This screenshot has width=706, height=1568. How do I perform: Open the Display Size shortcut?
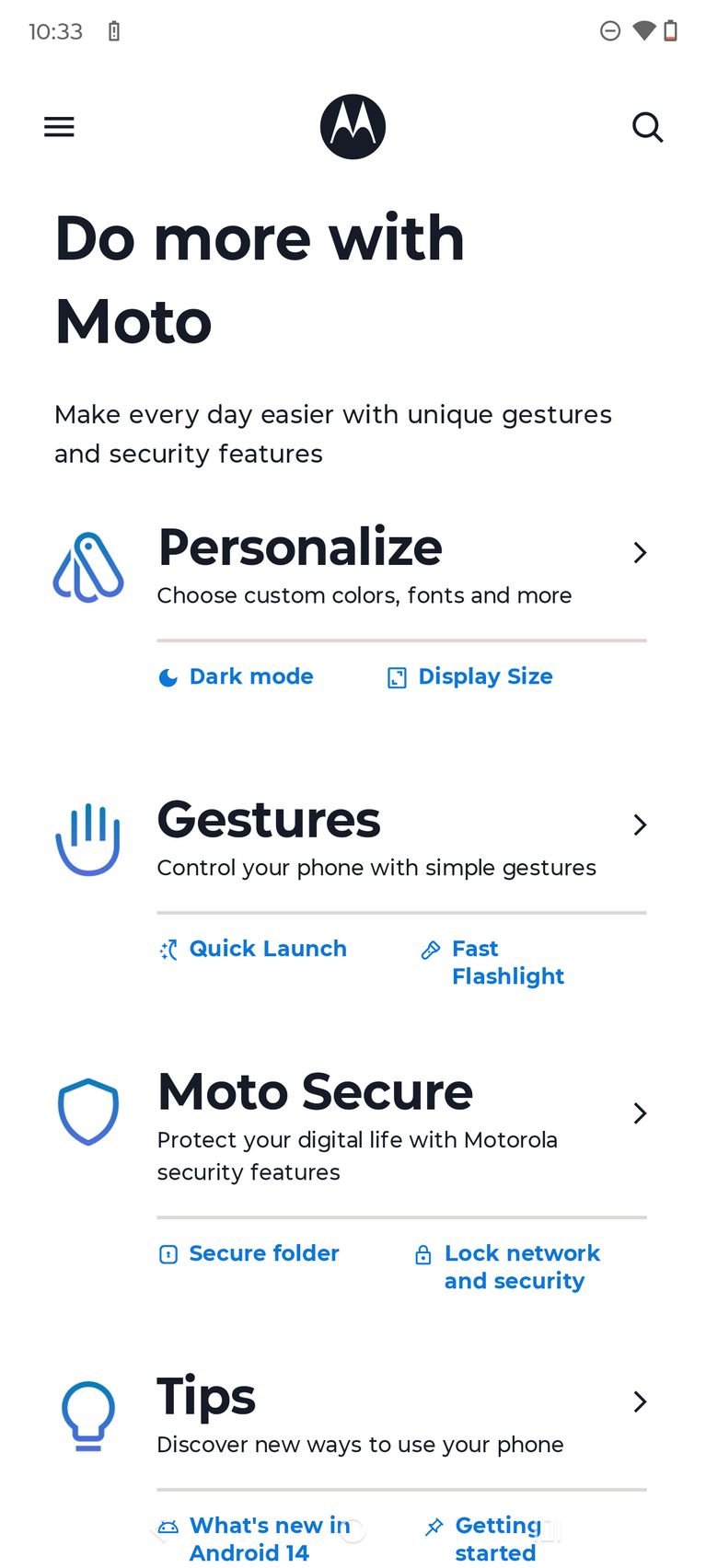pos(469,677)
